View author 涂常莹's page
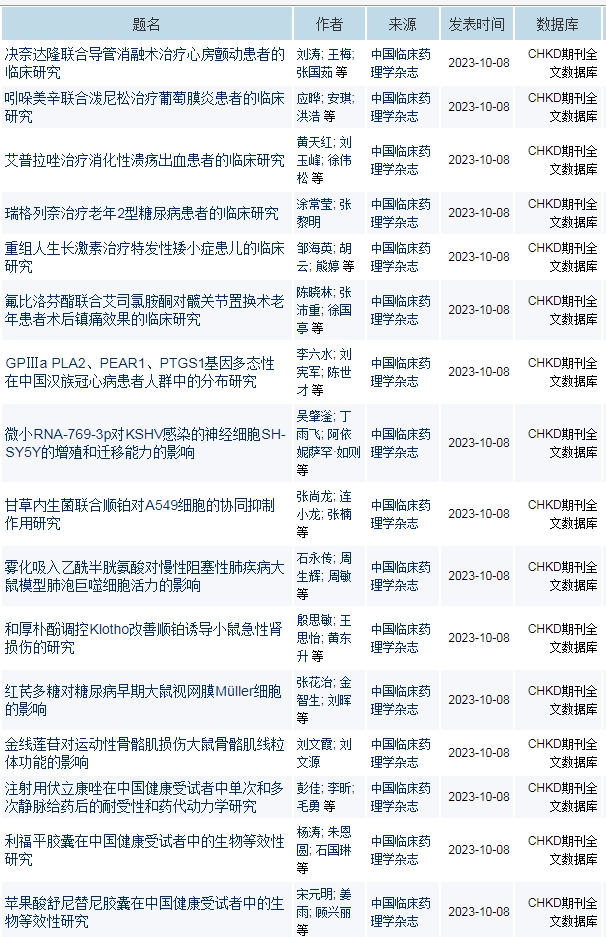606x937 pixels. click(314, 204)
